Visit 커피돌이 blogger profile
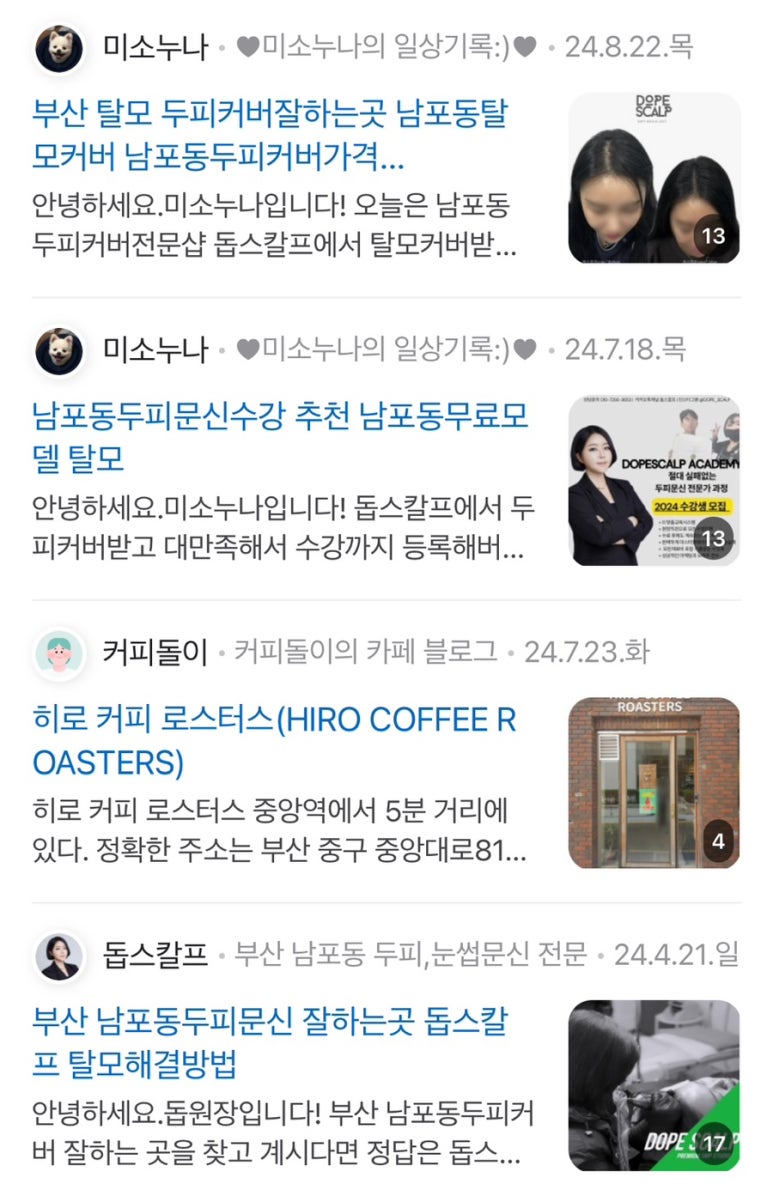 tap(155, 653)
